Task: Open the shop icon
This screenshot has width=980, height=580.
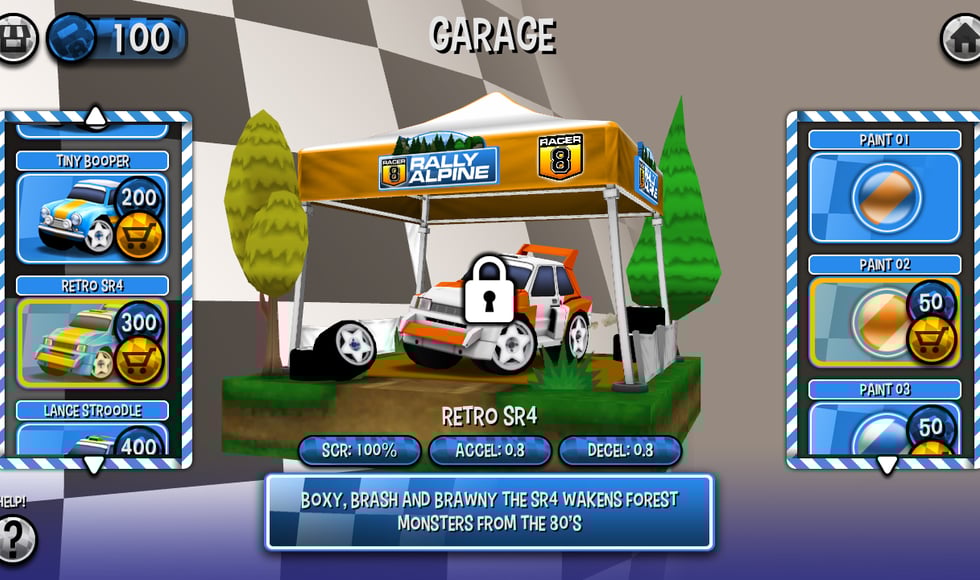Action: [x=14, y=38]
